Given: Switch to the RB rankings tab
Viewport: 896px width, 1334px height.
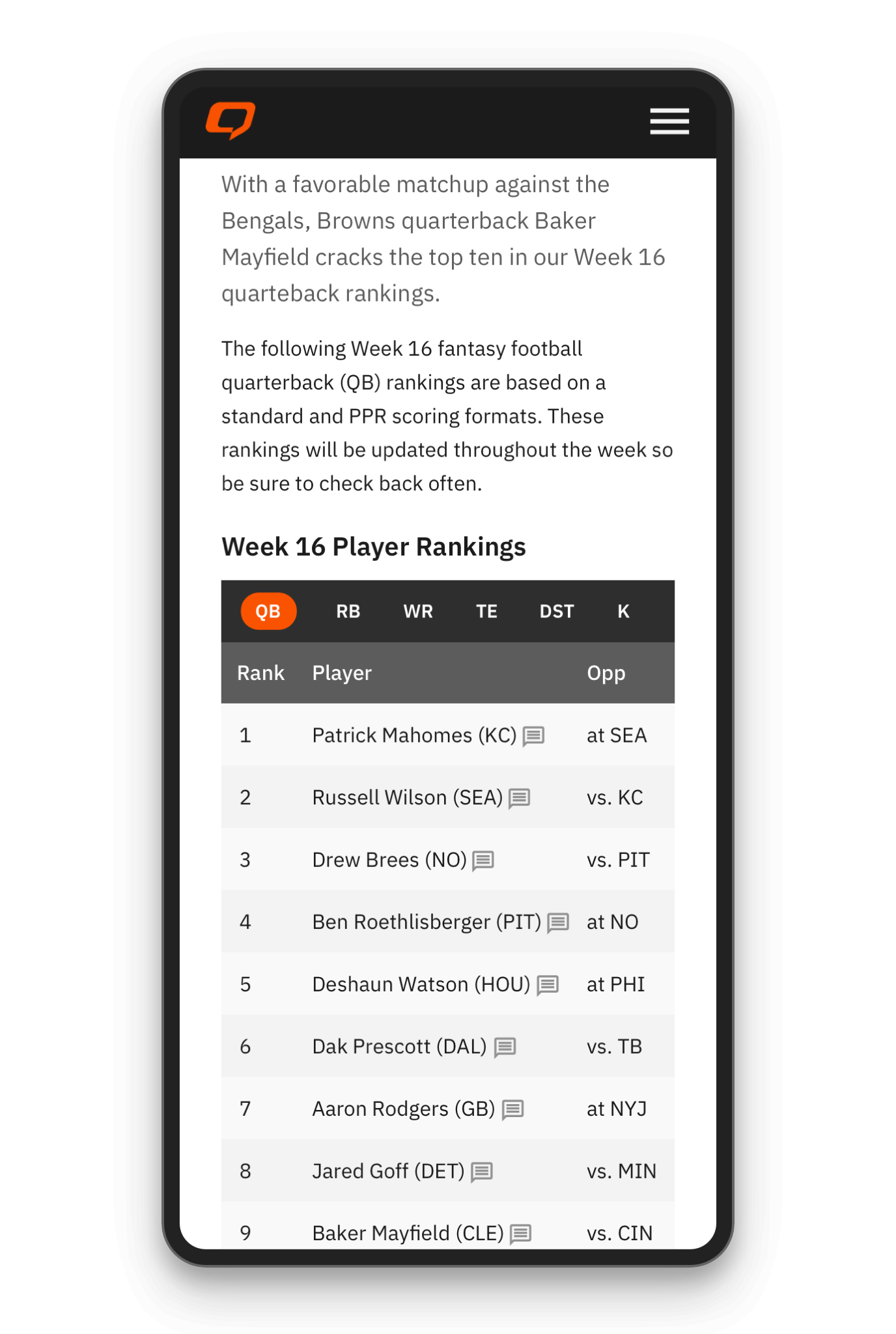Looking at the screenshot, I should (348, 612).
